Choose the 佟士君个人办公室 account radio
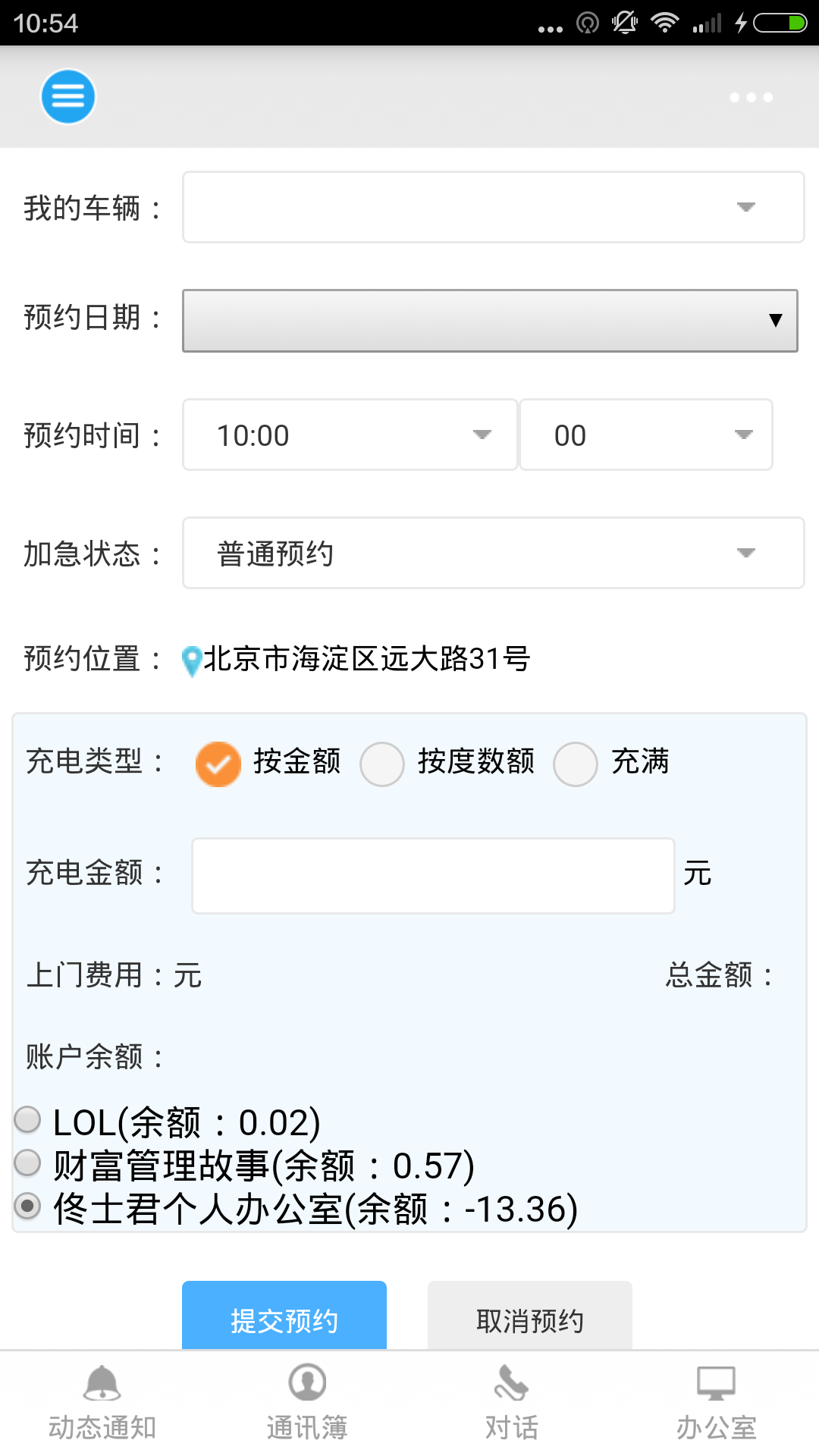819x1456 pixels. [27, 1206]
